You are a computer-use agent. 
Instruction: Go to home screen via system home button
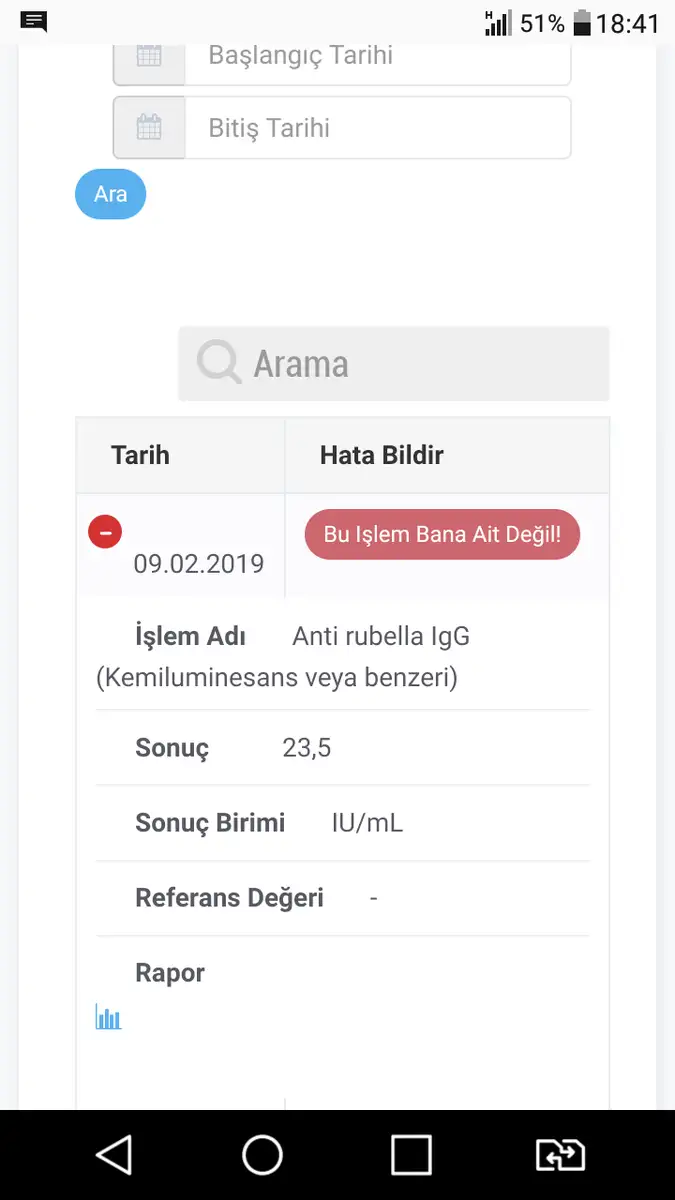(262, 1155)
